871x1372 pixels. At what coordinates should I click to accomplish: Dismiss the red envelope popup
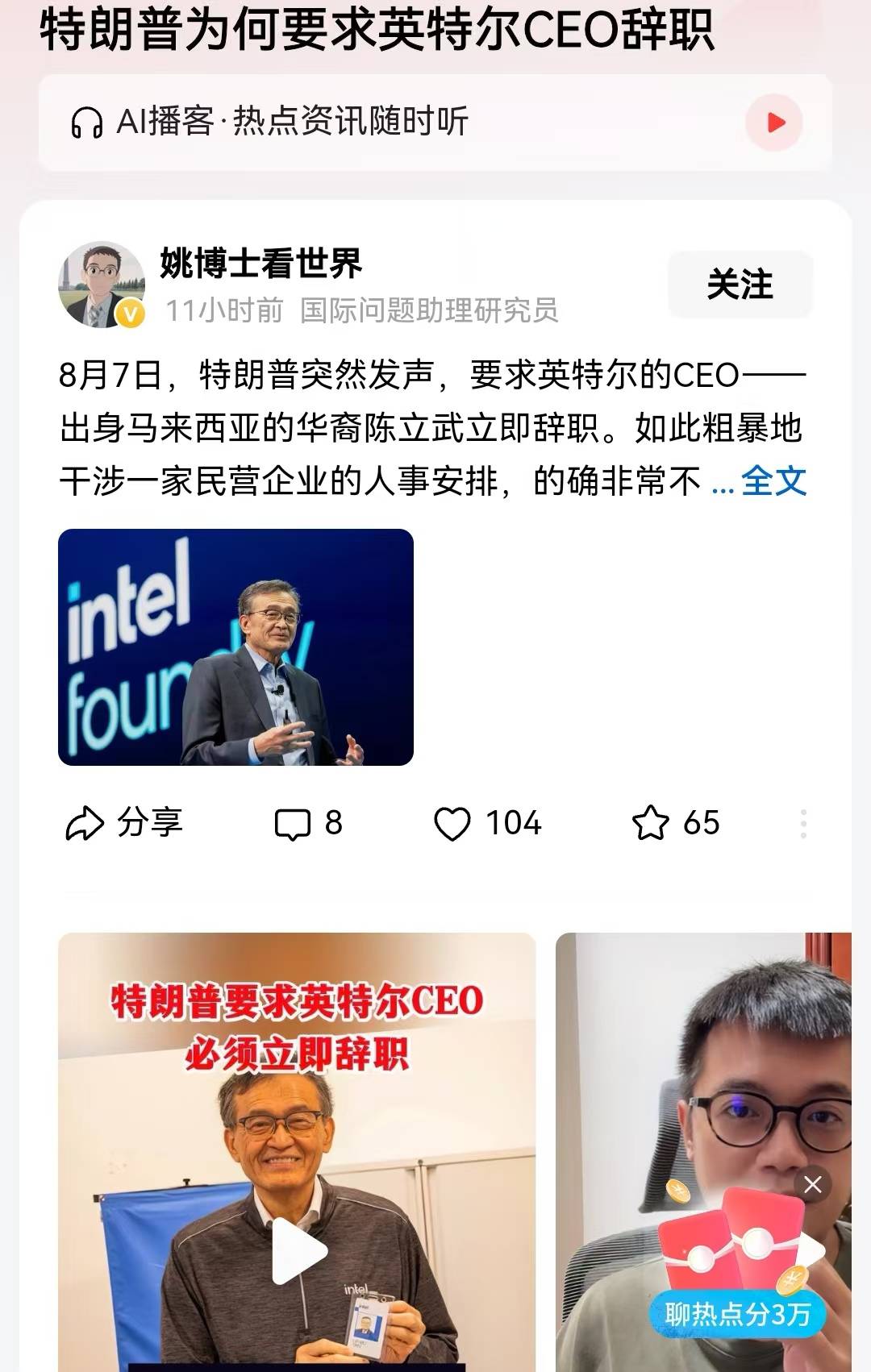point(812,1184)
